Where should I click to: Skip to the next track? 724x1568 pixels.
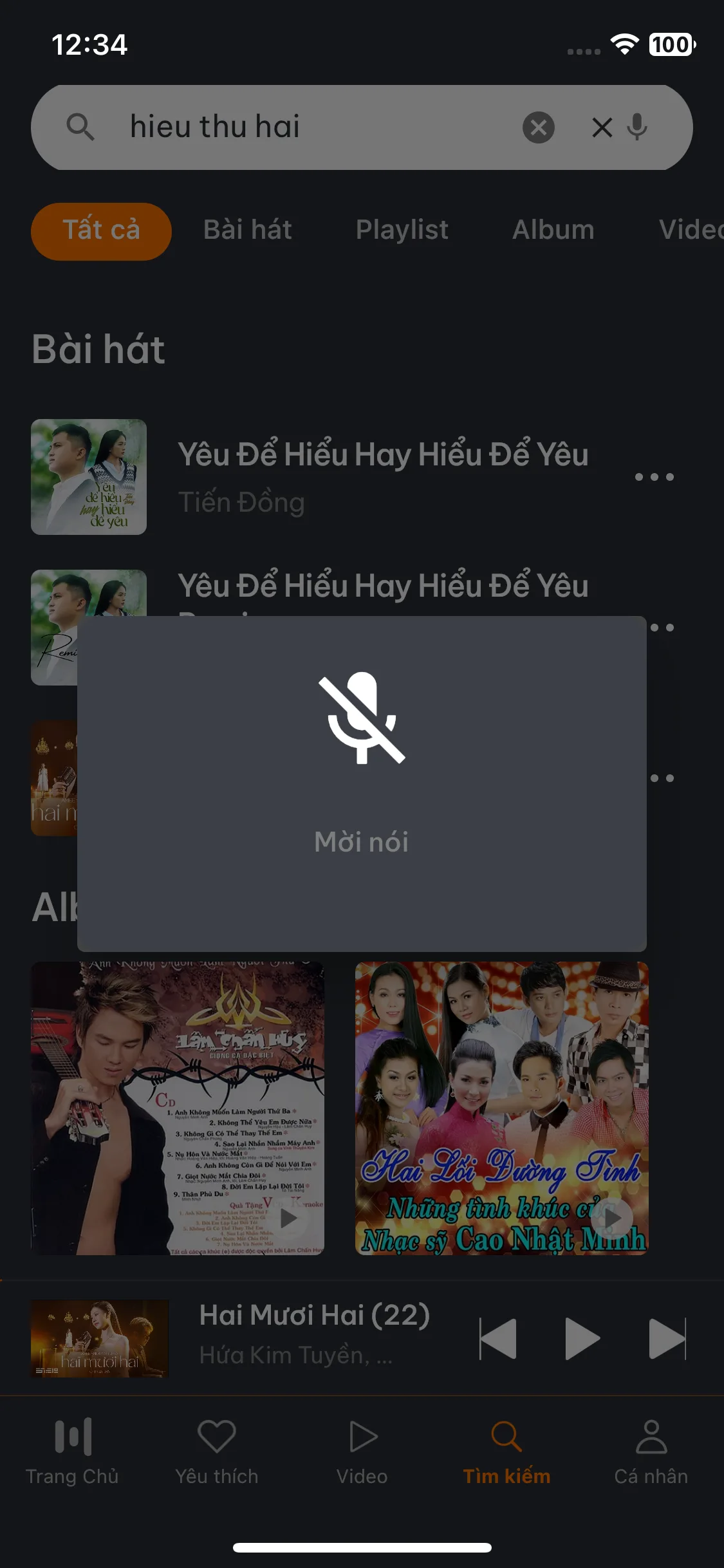click(x=667, y=1338)
